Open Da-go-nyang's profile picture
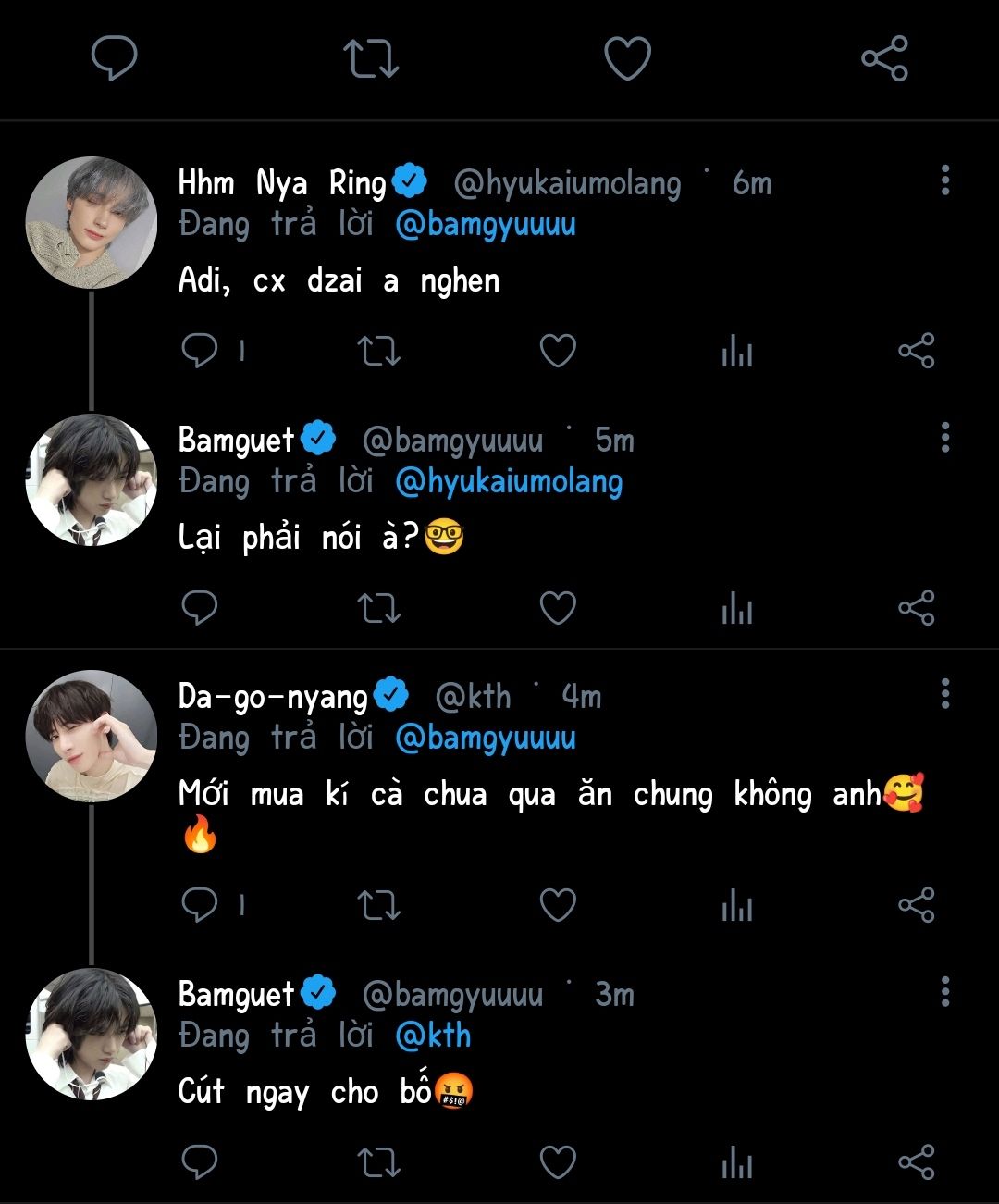This screenshot has width=999, height=1204. point(91,736)
